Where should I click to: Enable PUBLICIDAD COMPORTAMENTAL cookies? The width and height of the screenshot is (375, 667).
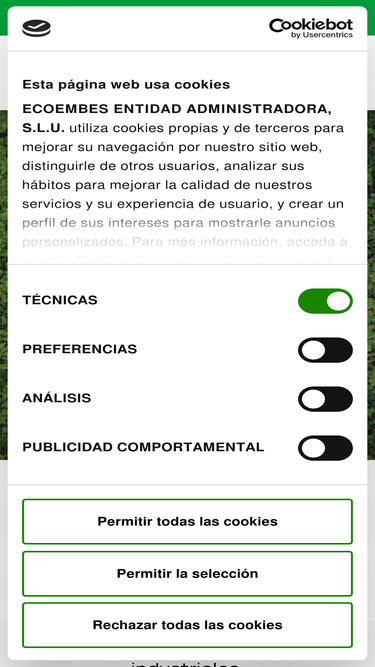coord(325,448)
